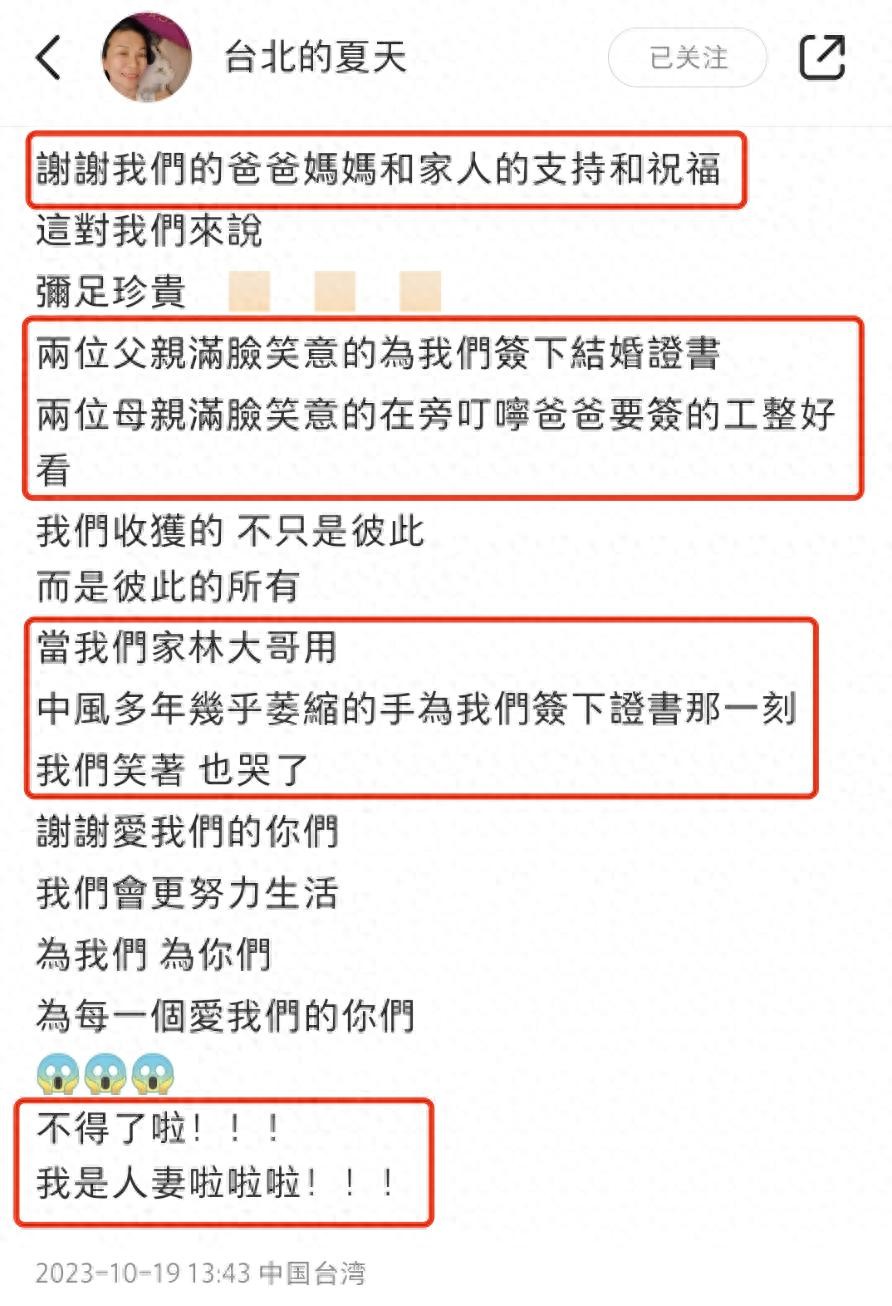The height and width of the screenshot is (1306, 892).
Task: Go back using the top-left arrow
Action: tap(48, 59)
